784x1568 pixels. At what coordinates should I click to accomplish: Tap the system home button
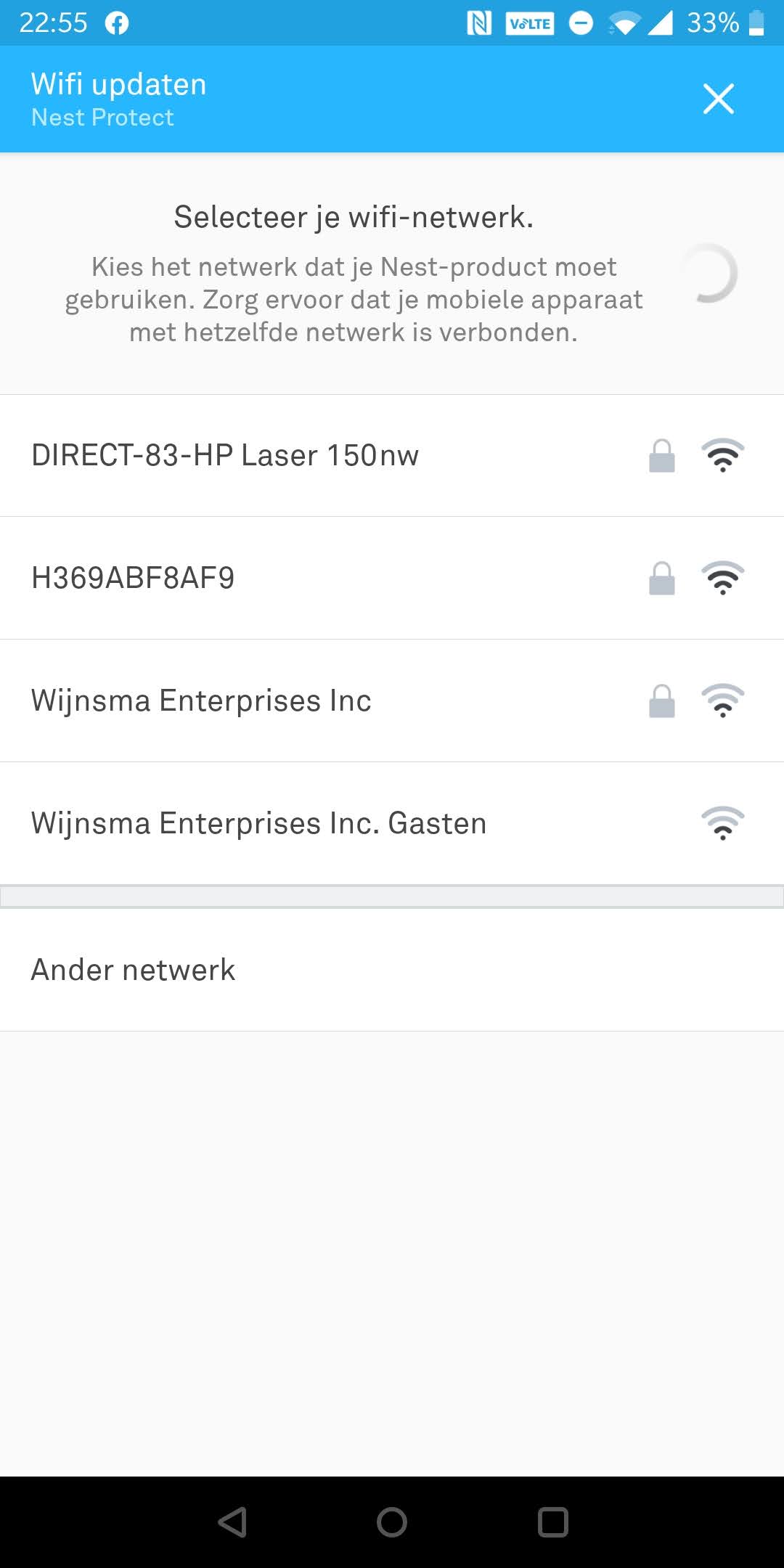392,1522
